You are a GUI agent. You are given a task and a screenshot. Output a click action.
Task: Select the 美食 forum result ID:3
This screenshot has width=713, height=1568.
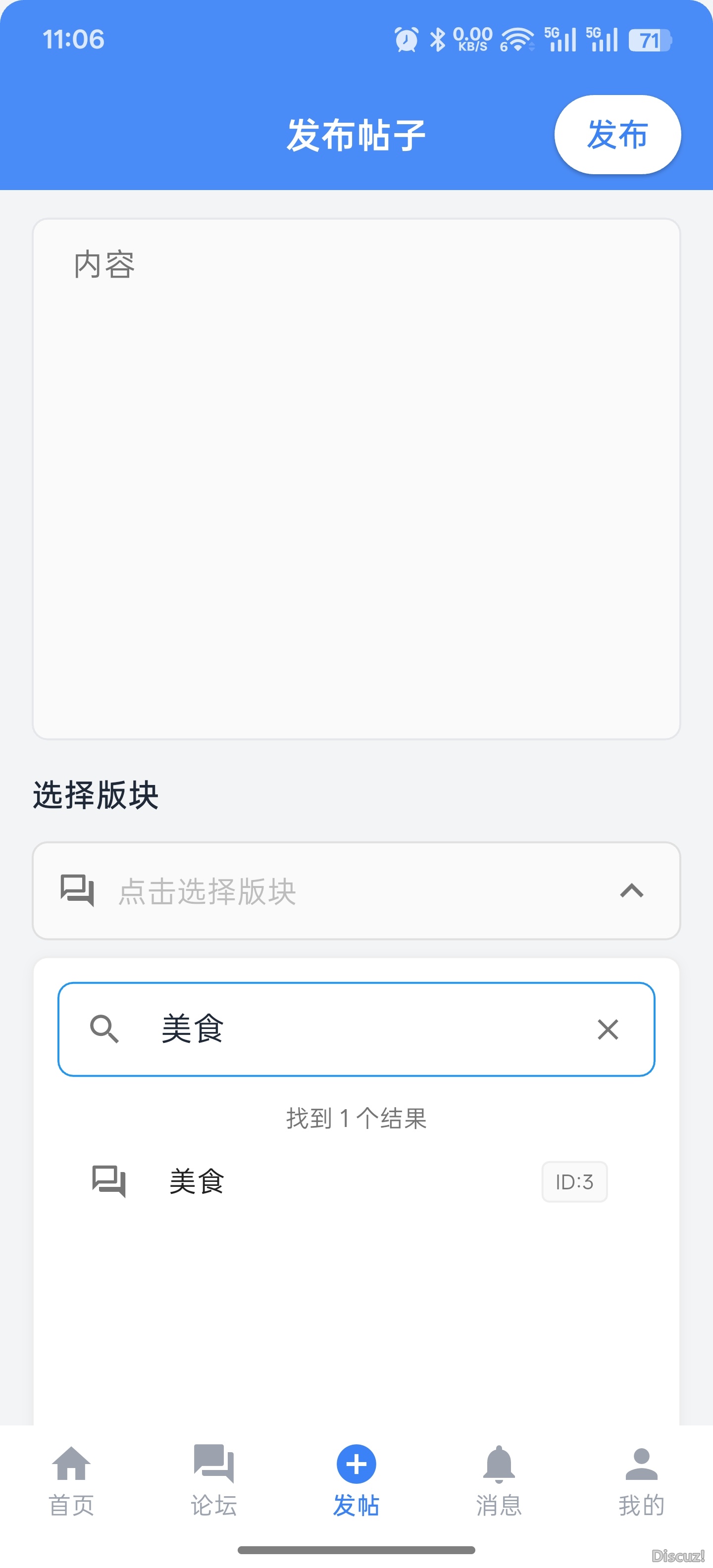[350, 1181]
